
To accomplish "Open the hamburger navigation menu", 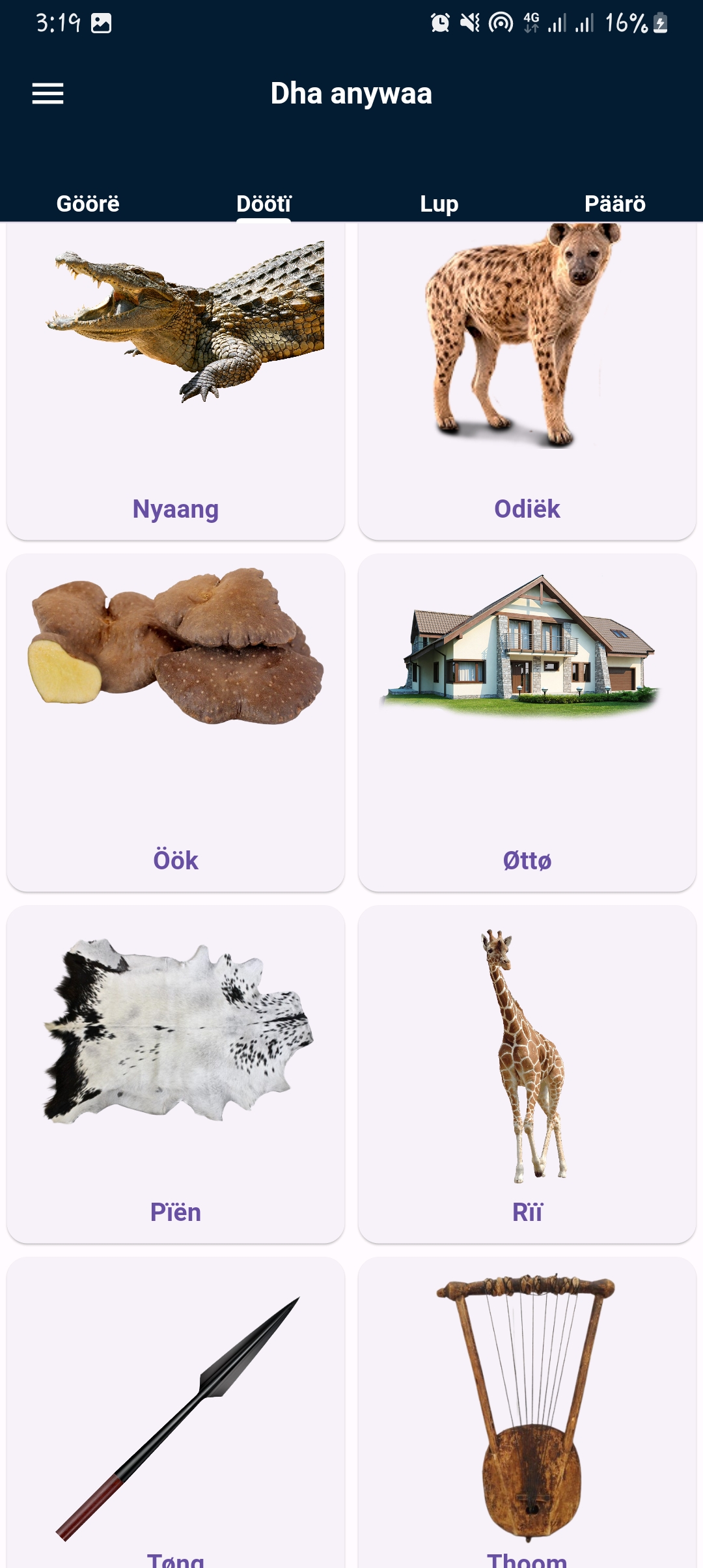I will pyautogui.click(x=48, y=94).
